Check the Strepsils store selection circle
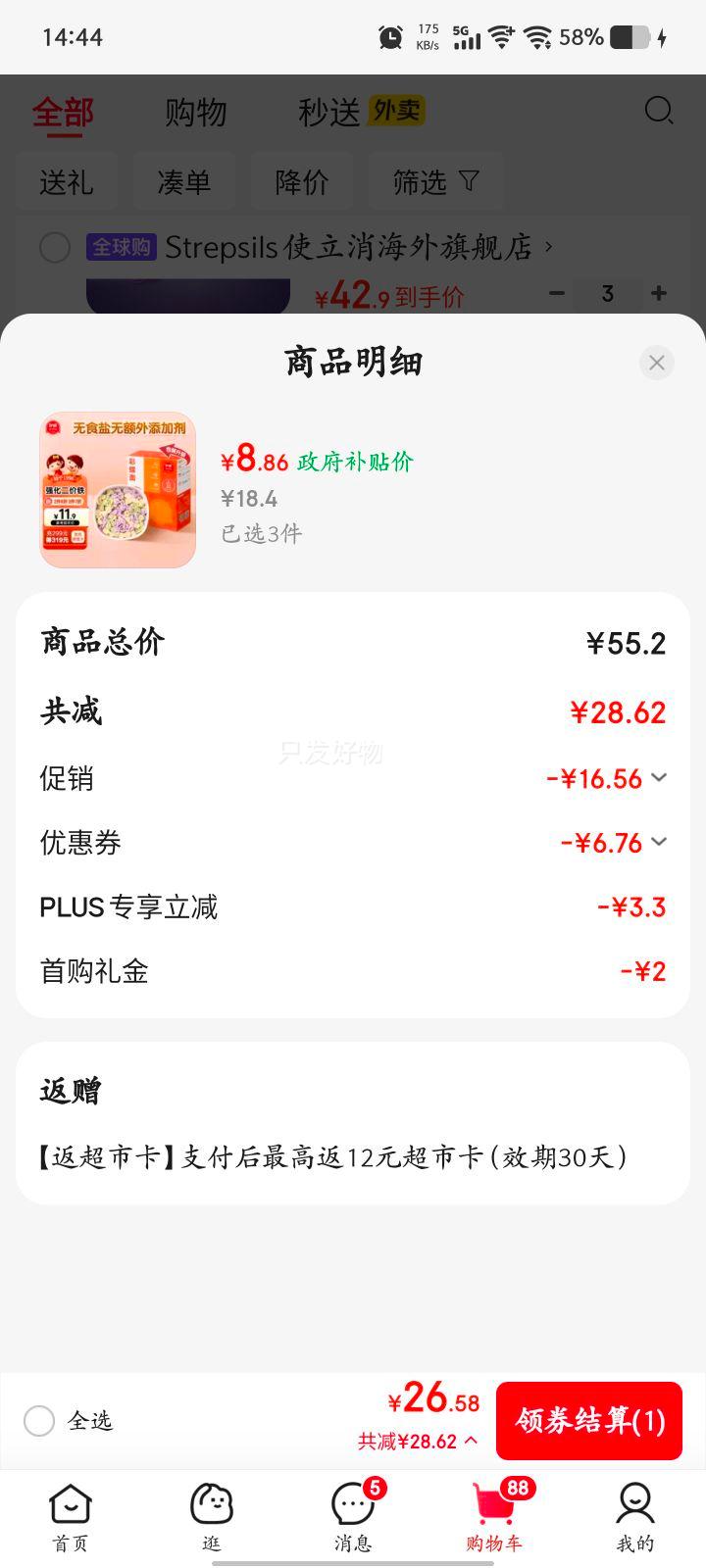This screenshot has width=706, height=1568. tap(54, 248)
